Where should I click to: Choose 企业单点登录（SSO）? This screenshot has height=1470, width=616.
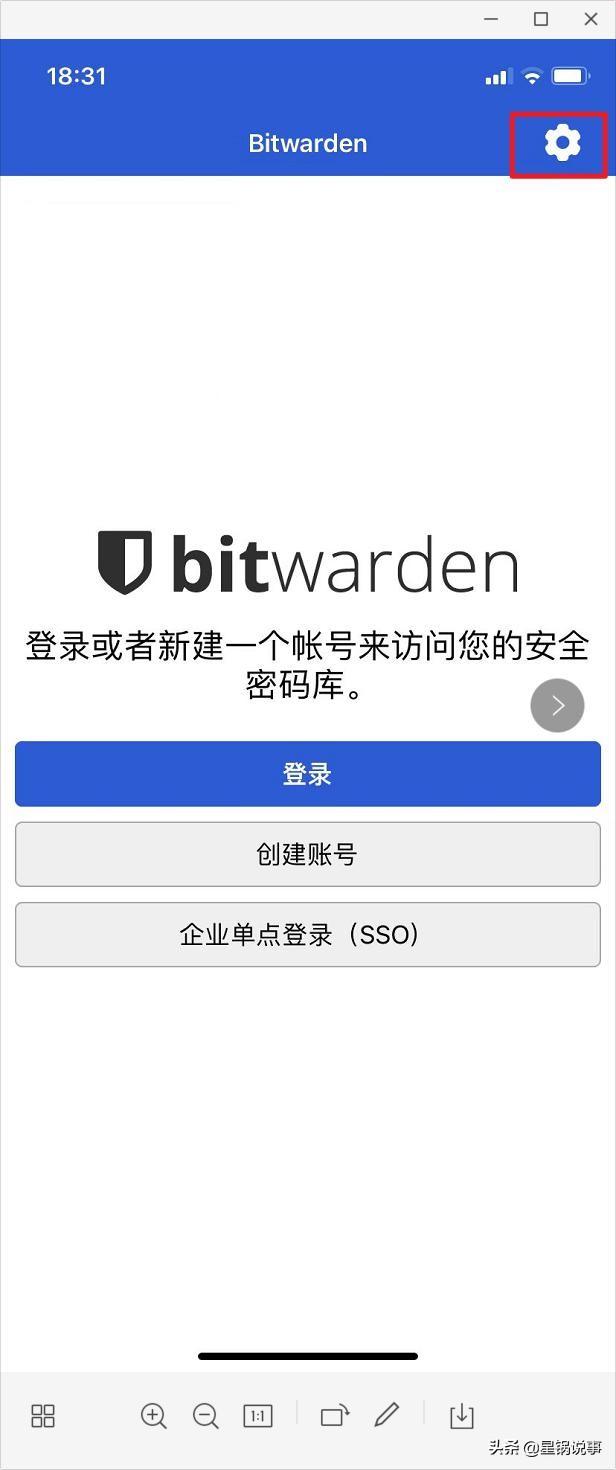coord(308,934)
